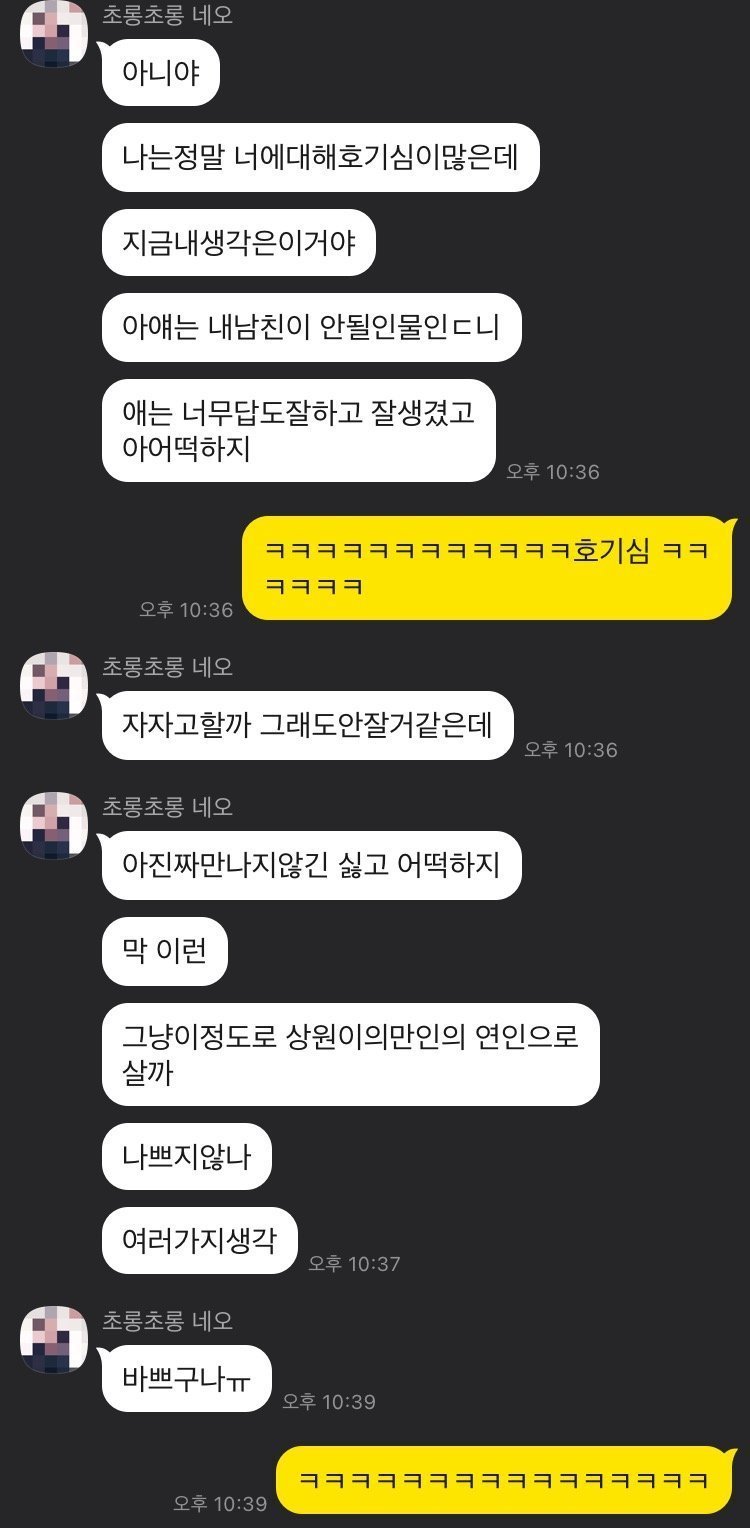
Task: Open profile picture beside the message '자자고할까 그래도안잘거같은데'
Action: click(54, 686)
